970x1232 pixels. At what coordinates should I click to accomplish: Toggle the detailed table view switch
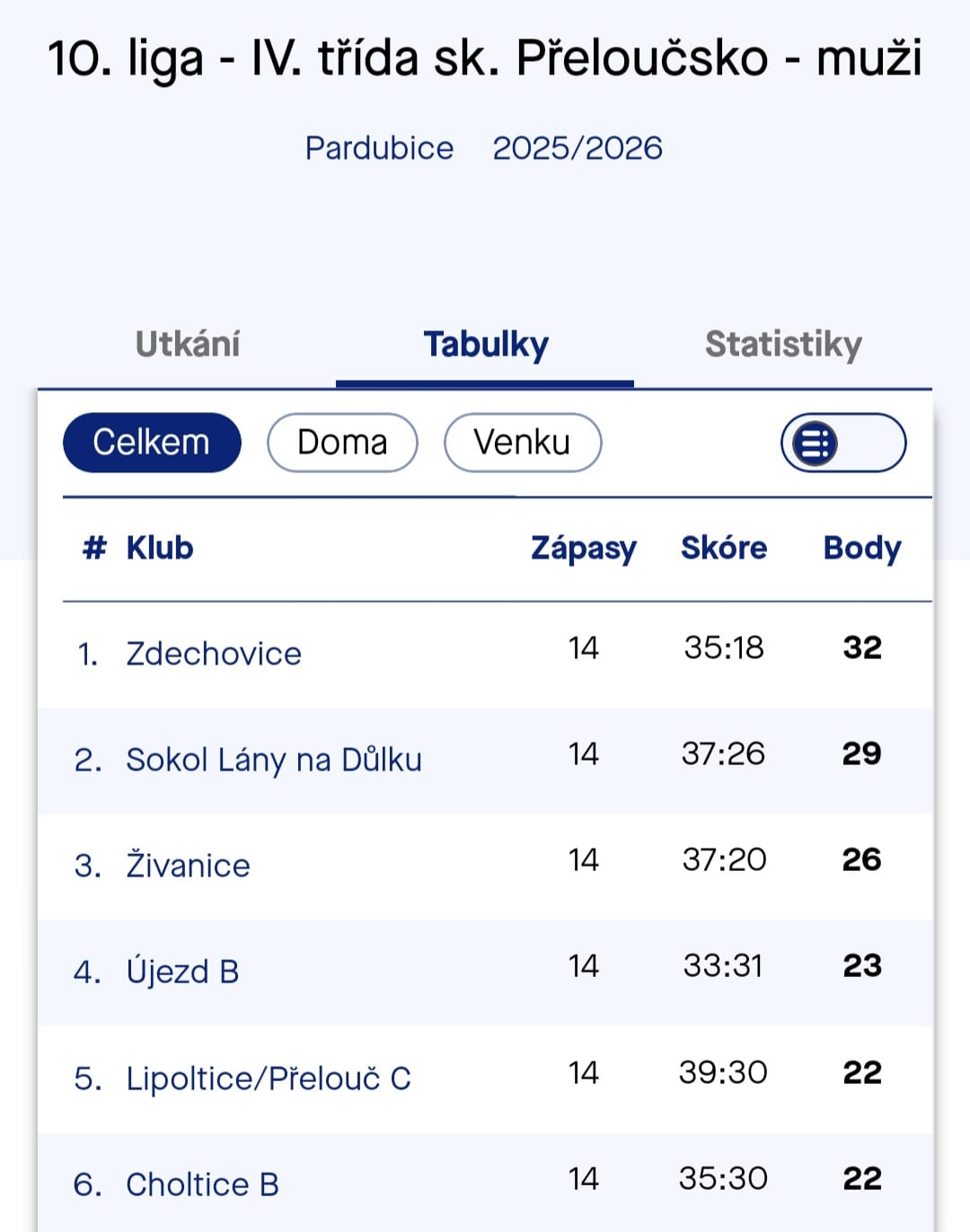point(842,443)
